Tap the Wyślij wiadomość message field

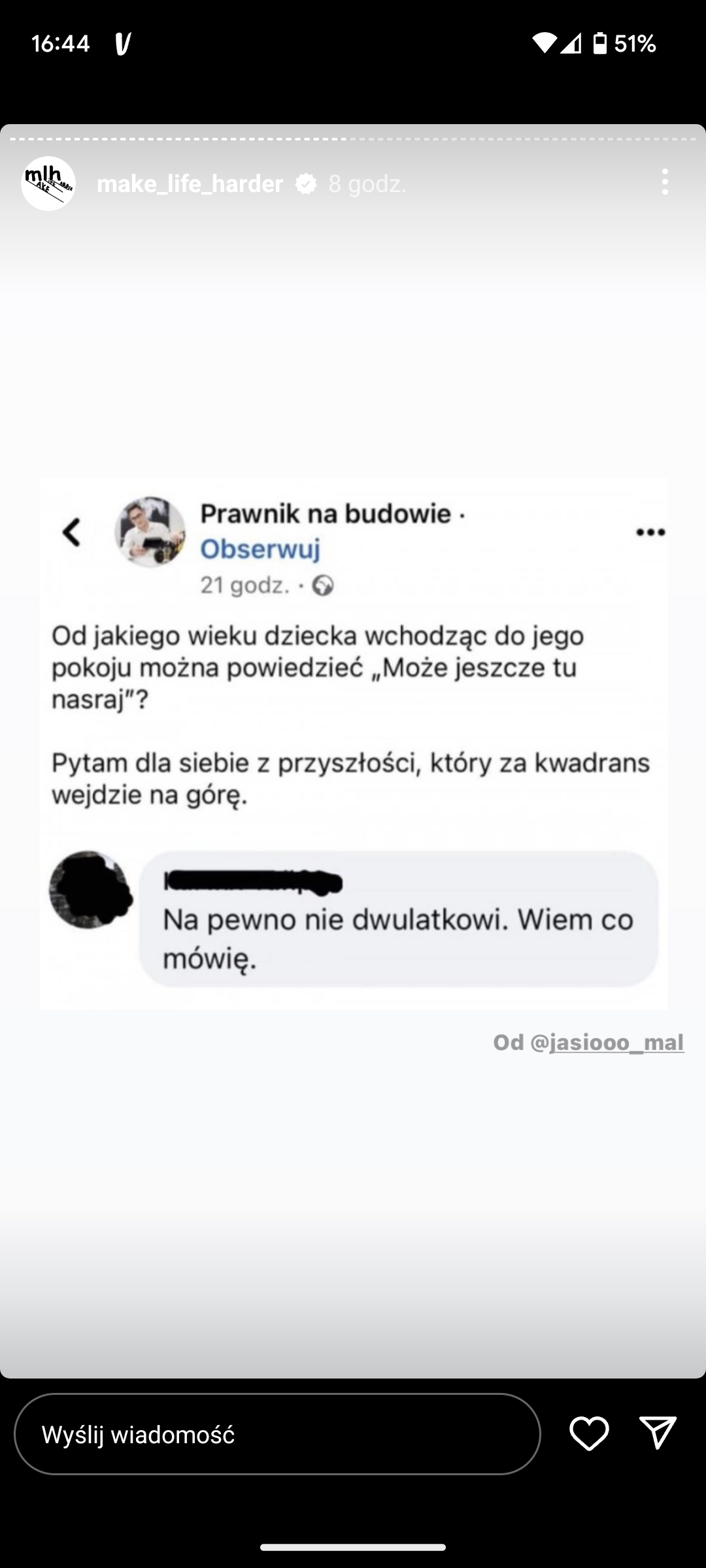[x=277, y=1434]
